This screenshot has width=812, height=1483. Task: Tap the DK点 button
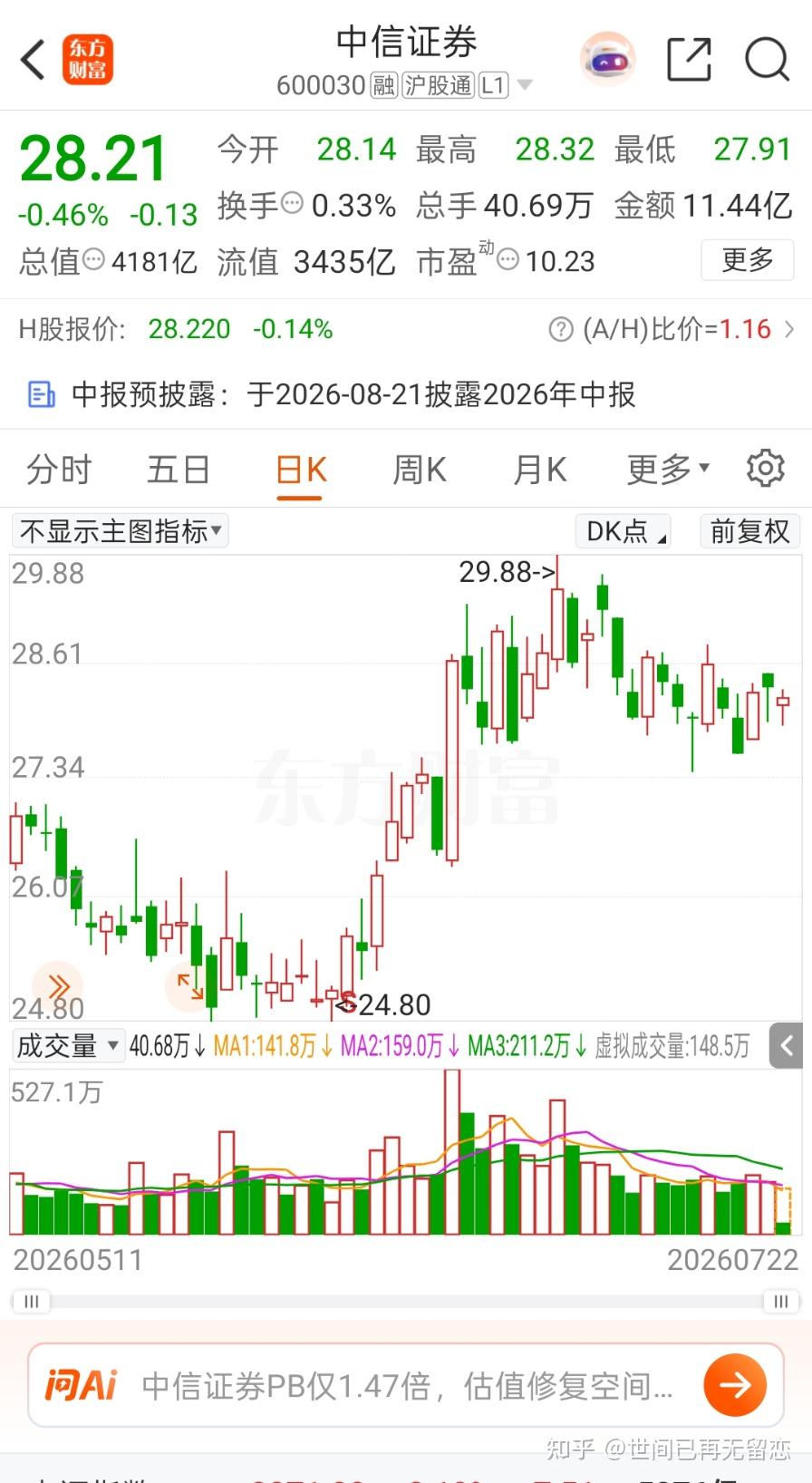click(623, 531)
